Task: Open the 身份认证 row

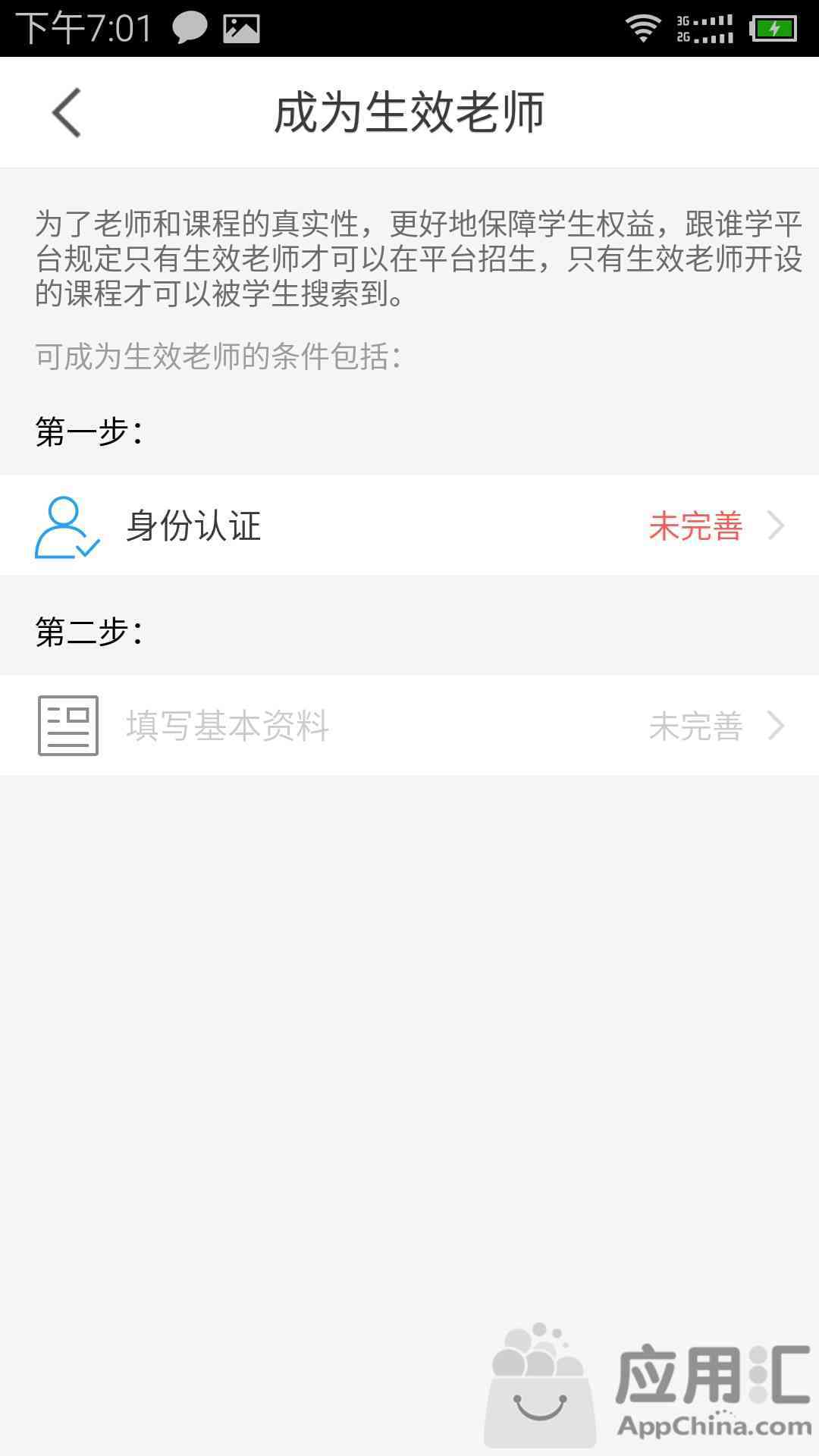Action: pyautogui.click(x=409, y=526)
